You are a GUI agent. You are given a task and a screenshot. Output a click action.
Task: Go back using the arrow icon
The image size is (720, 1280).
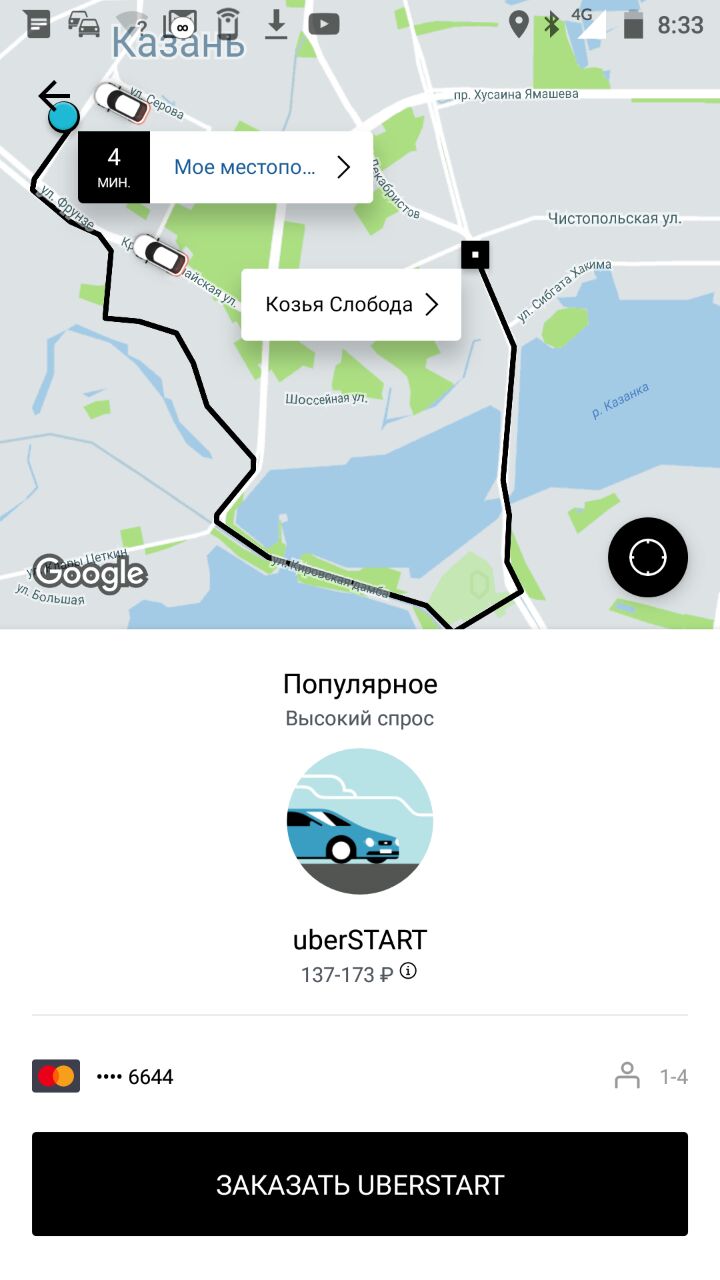tap(54, 96)
